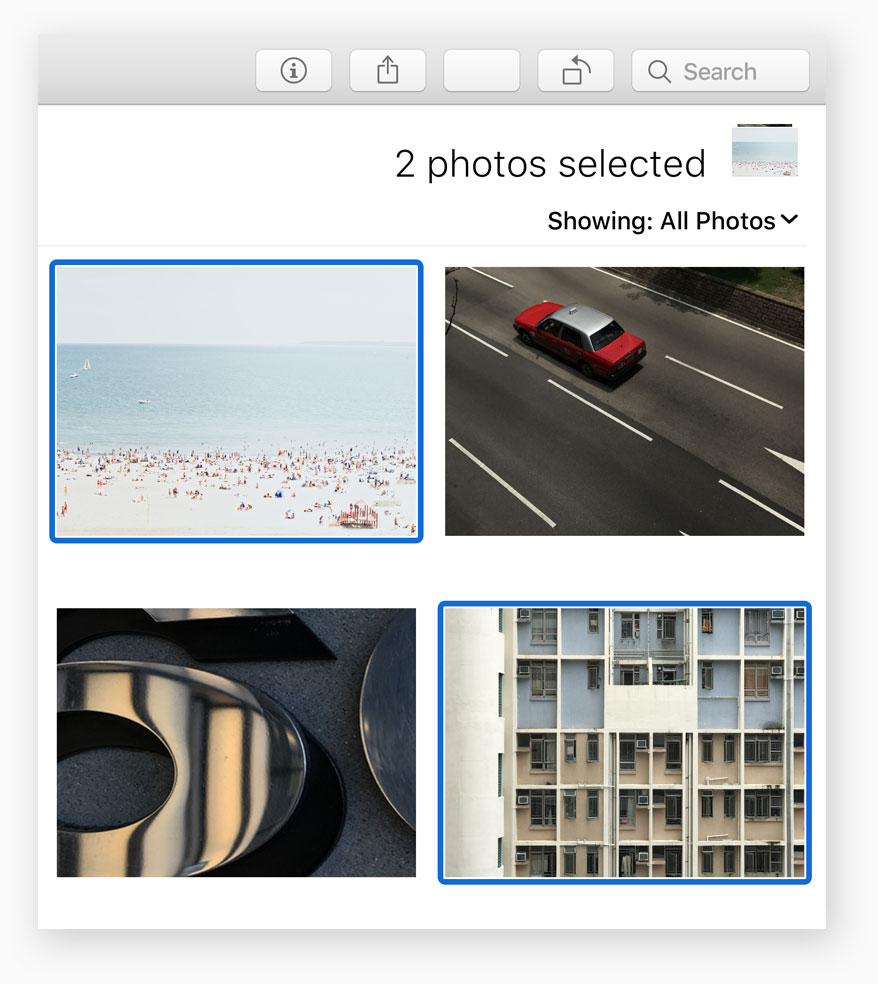This screenshot has height=984, width=878.
Task: Select the metallic rings photo
Action: click(236, 742)
